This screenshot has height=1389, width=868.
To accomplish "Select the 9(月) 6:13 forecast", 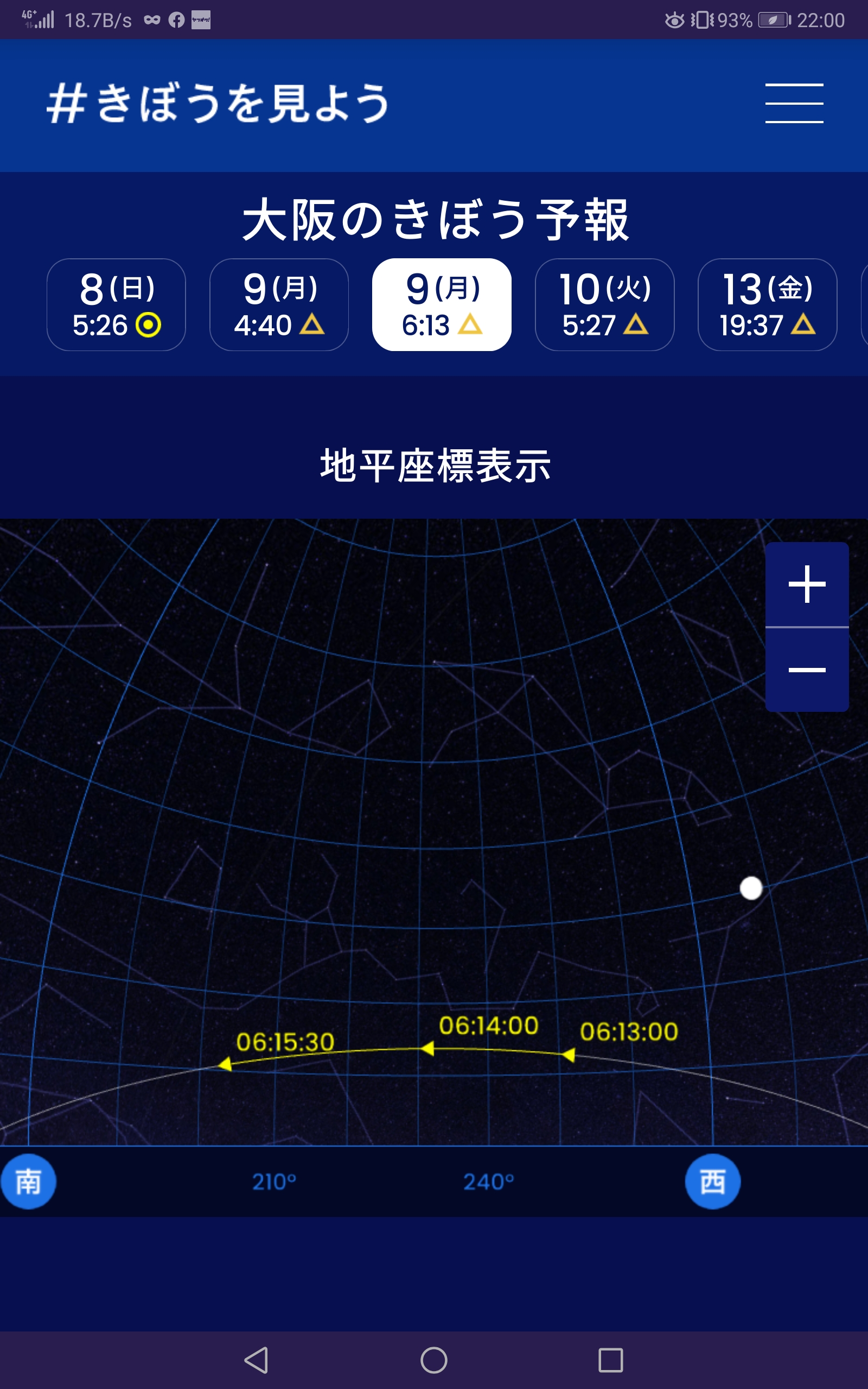I will tap(442, 305).
